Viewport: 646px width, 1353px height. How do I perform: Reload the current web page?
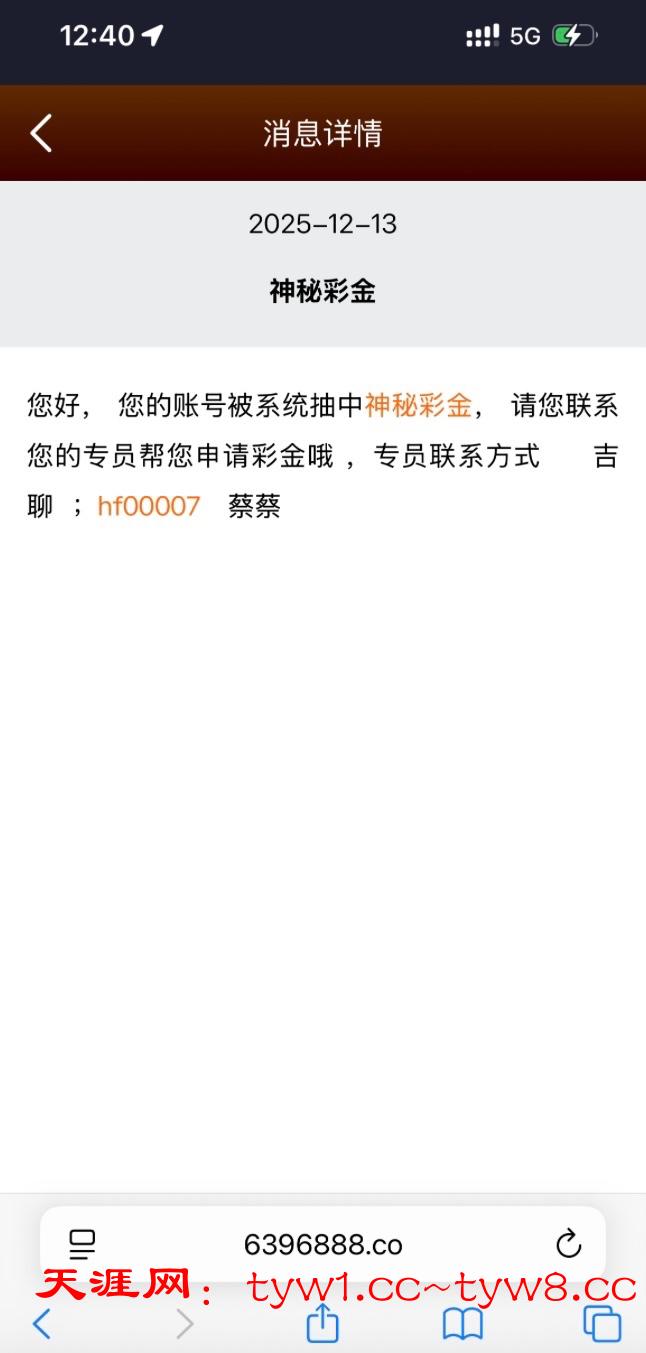point(568,1244)
